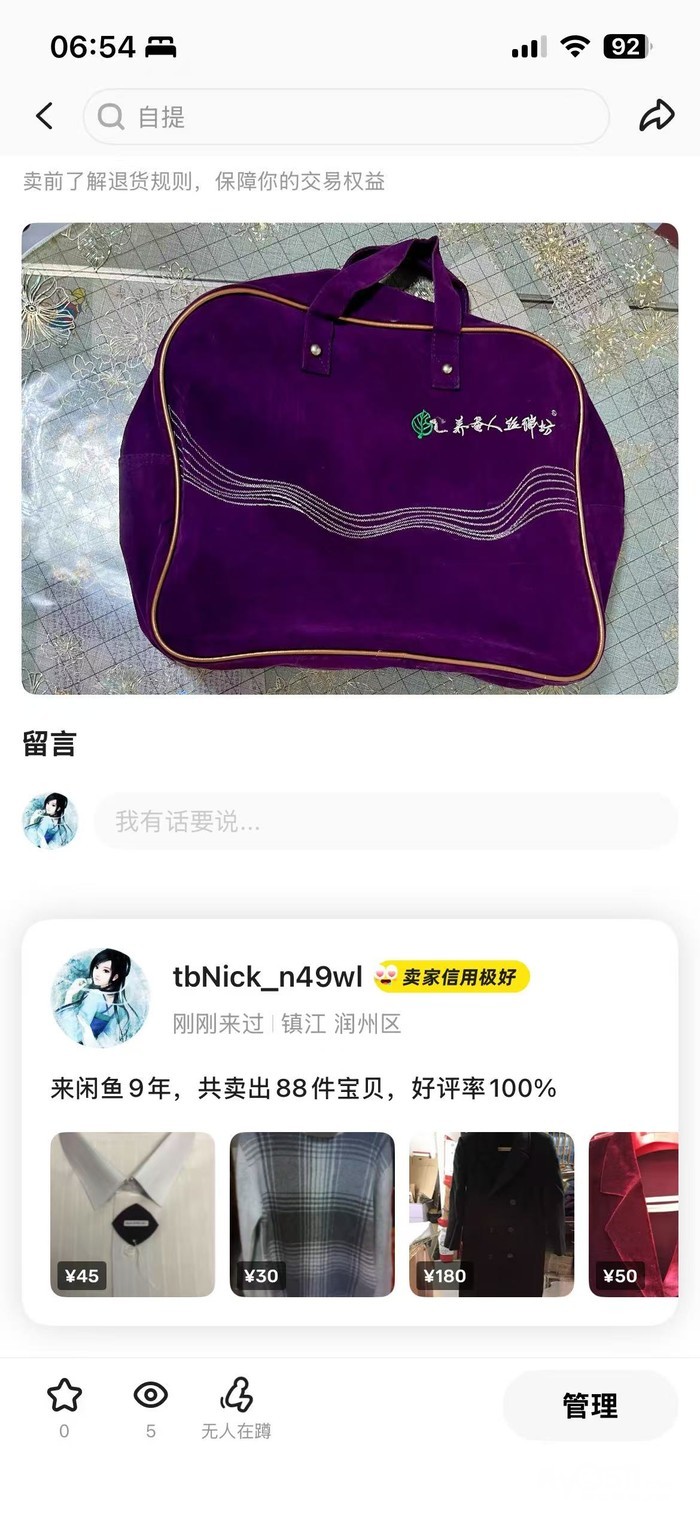This screenshot has height=1515, width=700.
Task: Open the ¥30 plaid item listing
Action: 312,1214
